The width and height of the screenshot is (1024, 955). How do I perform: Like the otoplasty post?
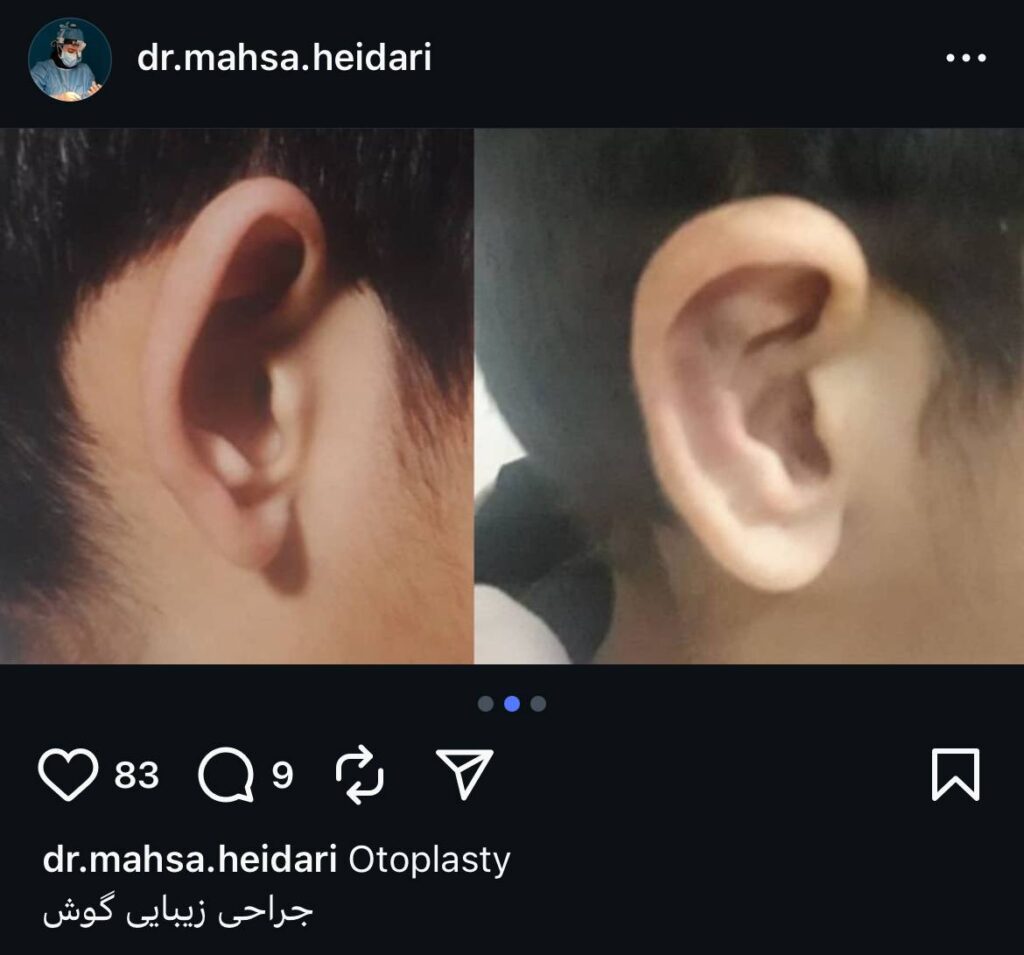click(67, 776)
